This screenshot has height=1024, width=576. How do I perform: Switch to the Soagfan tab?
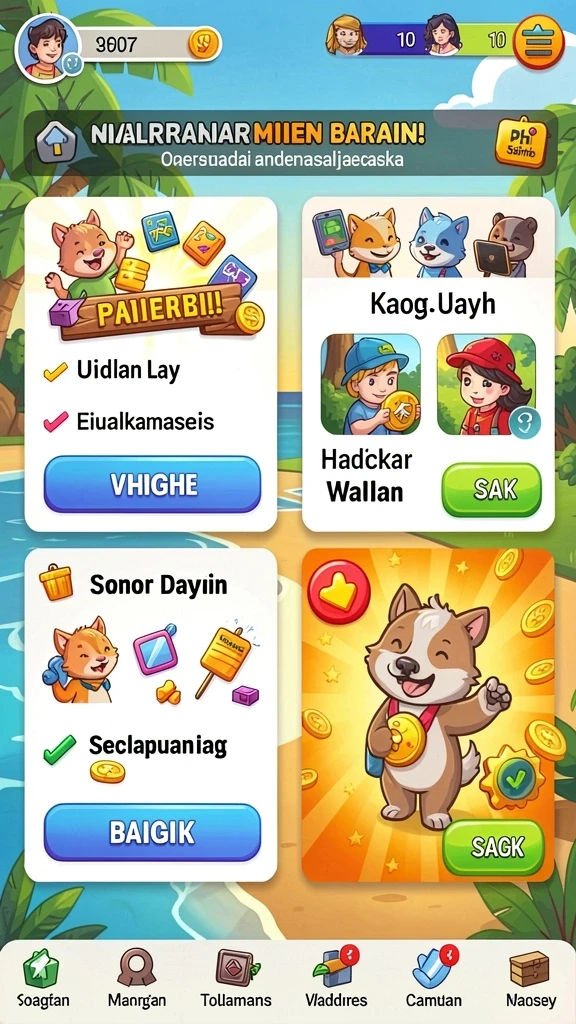point(42,978)
